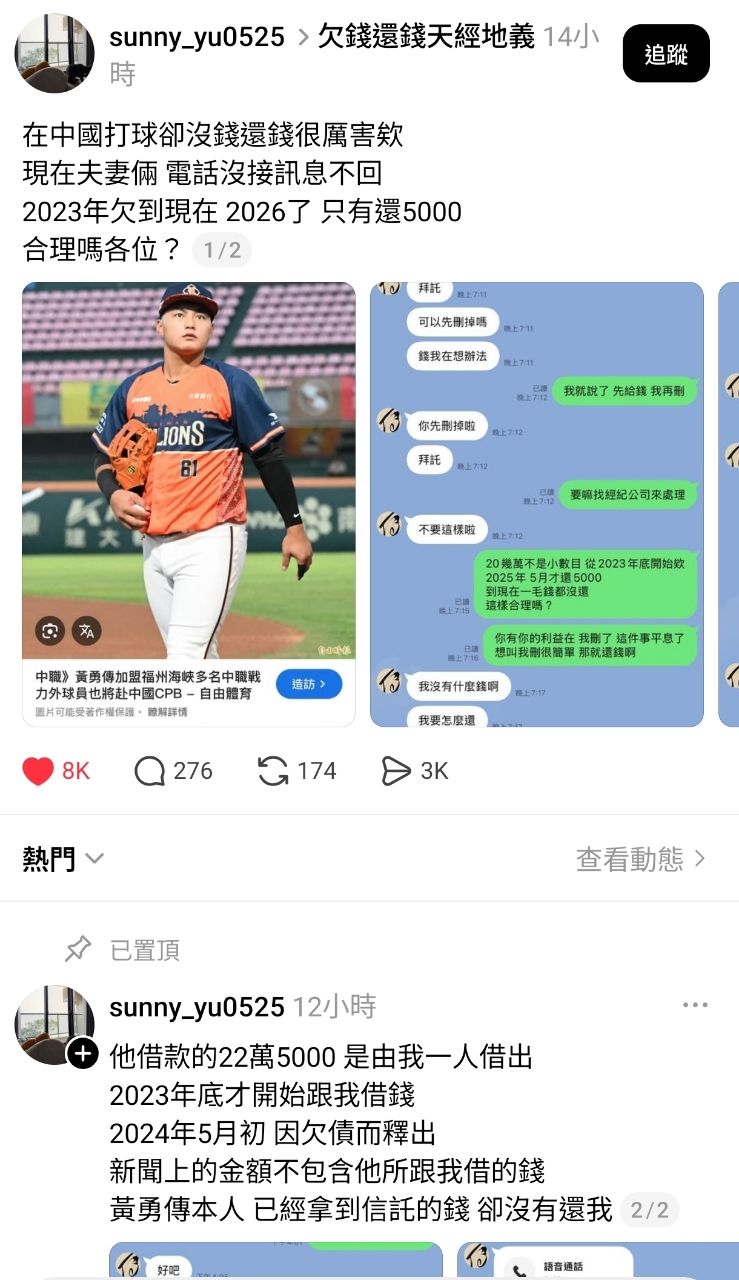
Task: Visit the news link via 造訪 button
Action: click(308, 684)
